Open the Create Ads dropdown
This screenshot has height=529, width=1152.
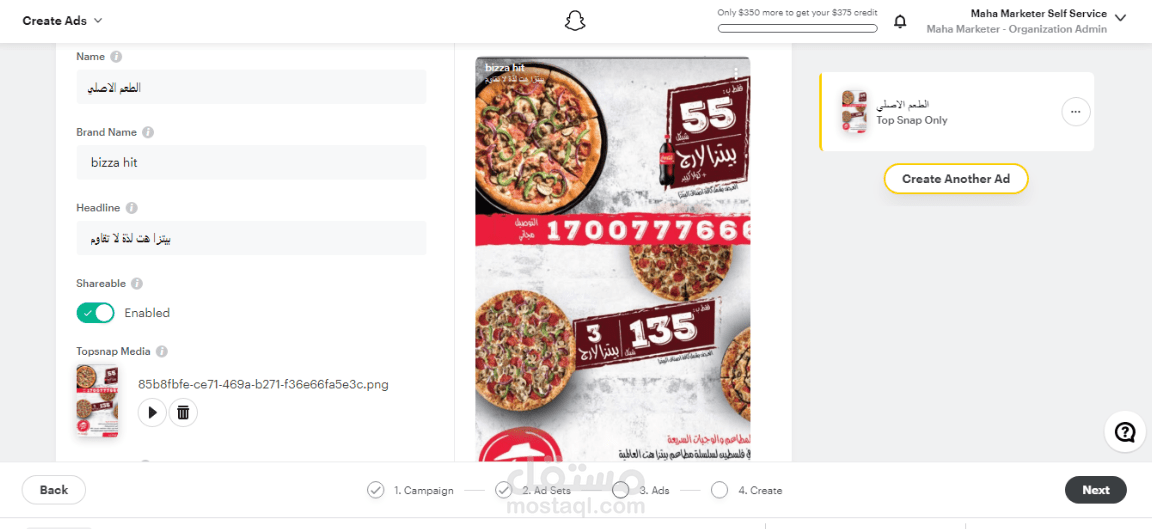(x=62, y=21)
